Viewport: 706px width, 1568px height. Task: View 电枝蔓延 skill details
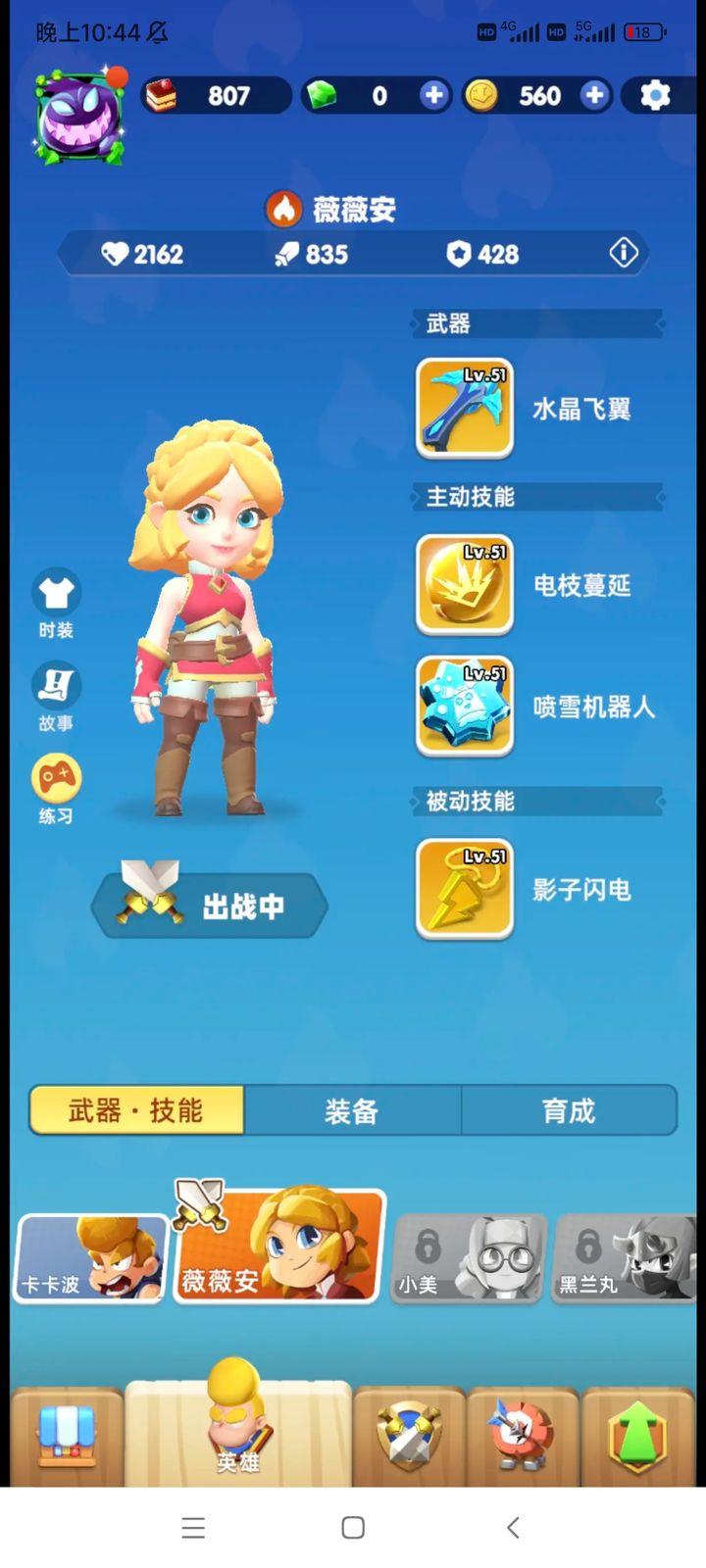[x=465, y=584]
